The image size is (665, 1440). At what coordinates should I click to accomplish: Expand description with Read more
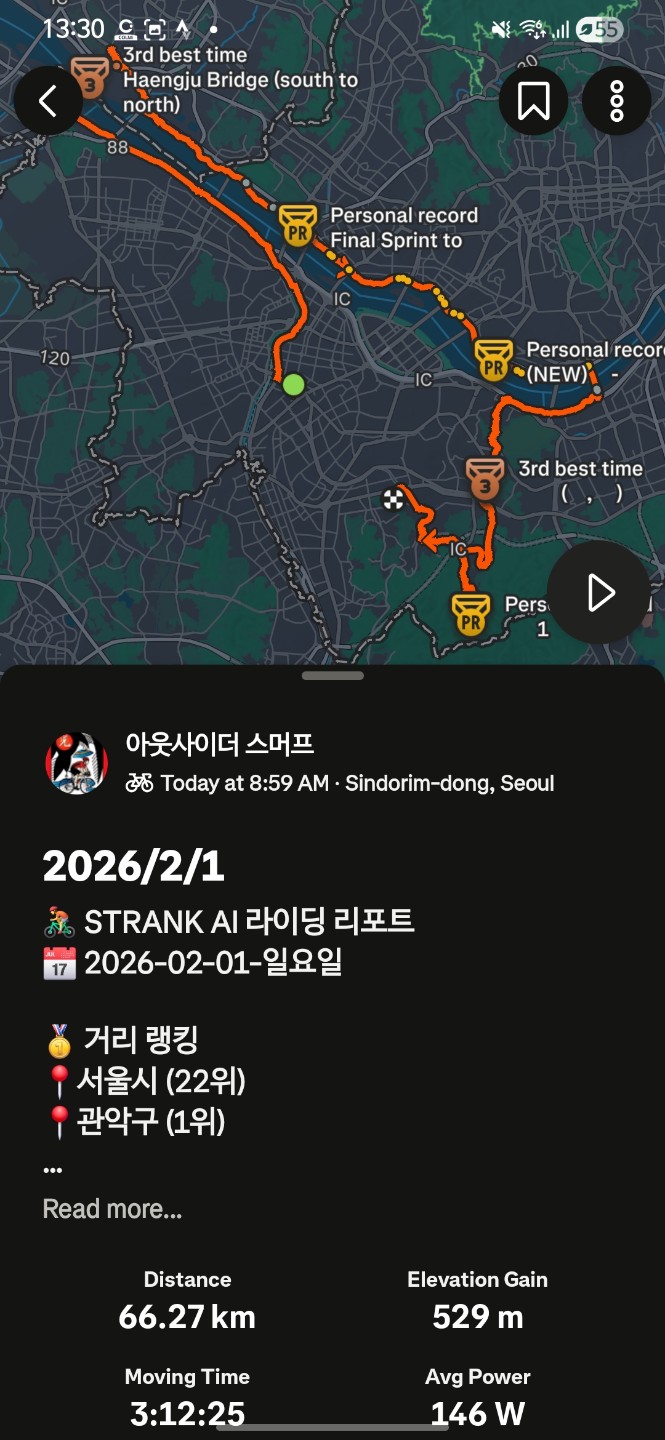click(x=112, y=1209)
